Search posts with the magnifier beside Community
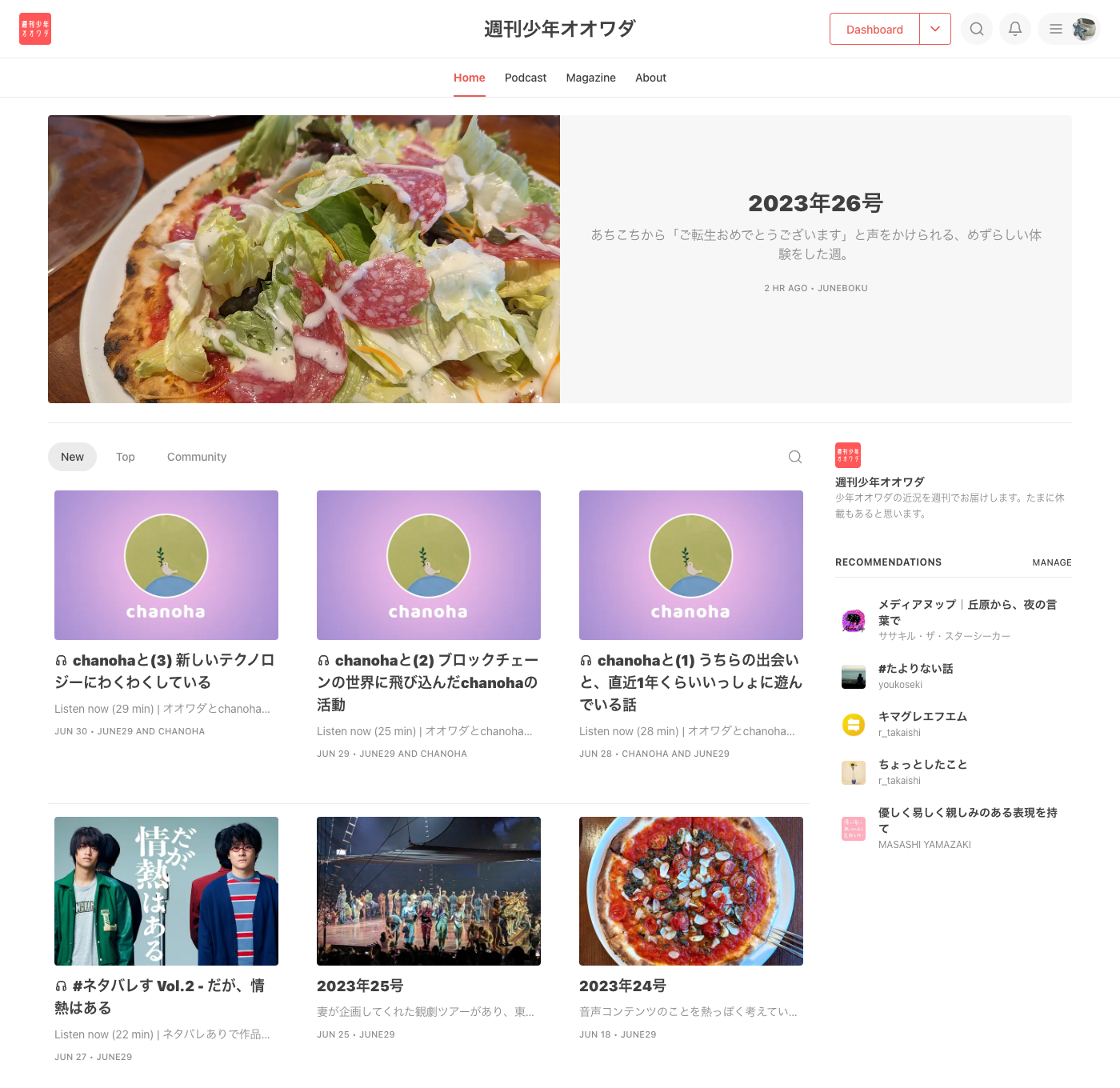Image resolution: width=1120 pixels, height=1088 pixels. [x=795, y=457]
